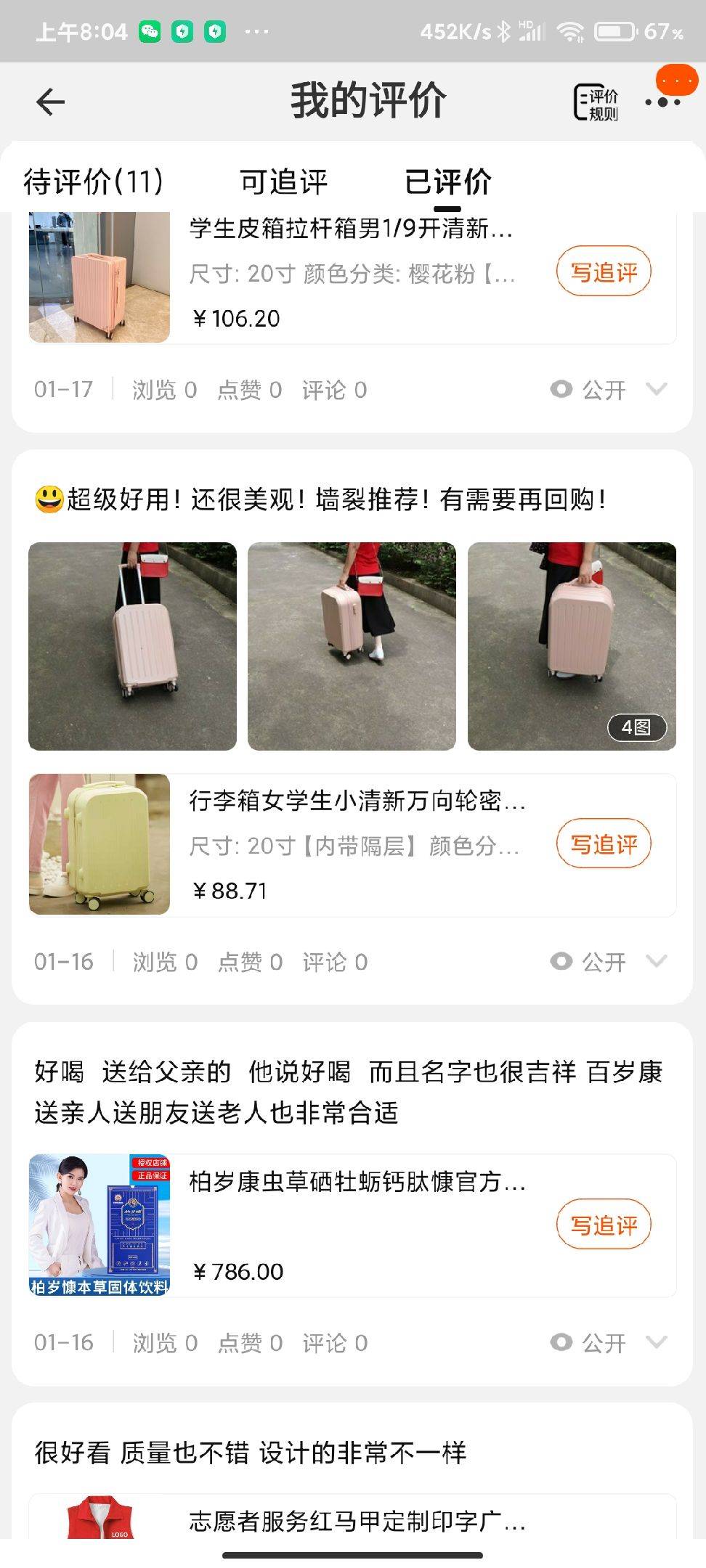The width and height of the screenshot is (706, 1568).
Task: Tap 写追评 for 学生皮箱拉杆箱男
Action: (x=603, y=272)
